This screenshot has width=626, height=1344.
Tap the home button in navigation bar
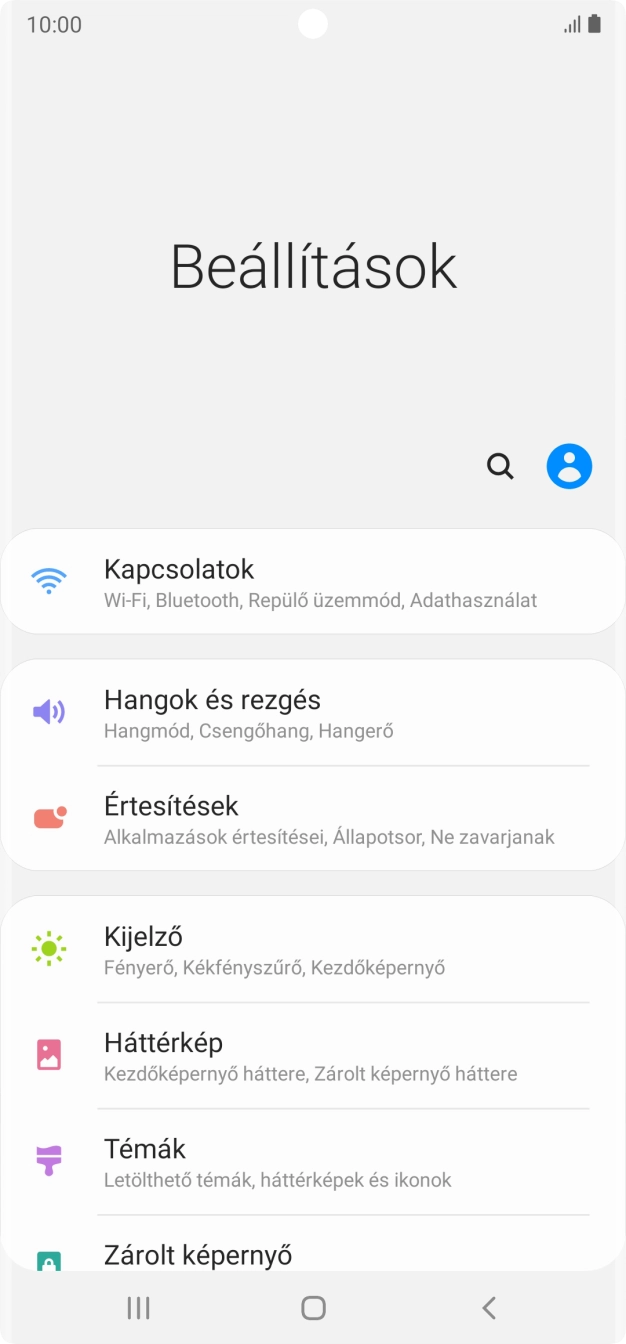coord(313,1307)
